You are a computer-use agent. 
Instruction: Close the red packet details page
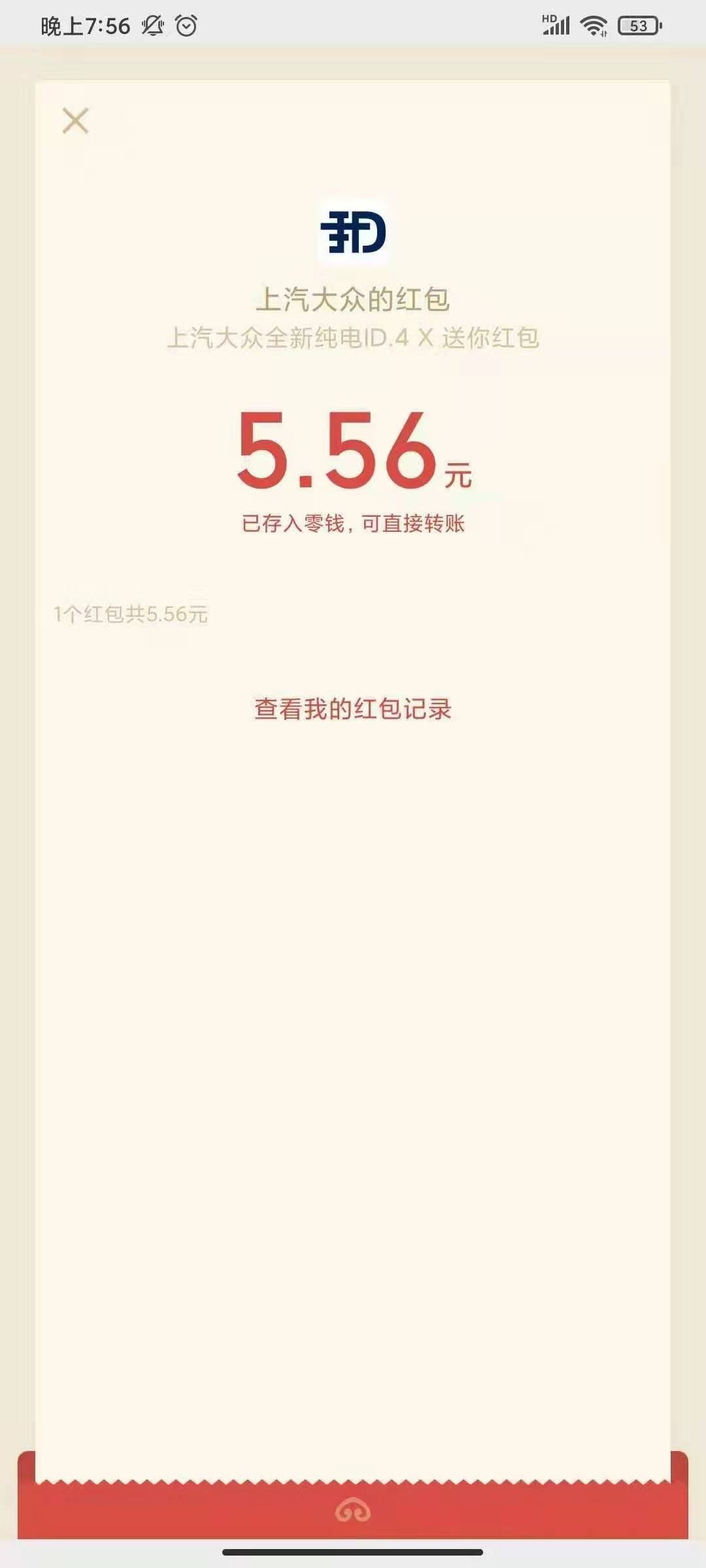(75, 121)
